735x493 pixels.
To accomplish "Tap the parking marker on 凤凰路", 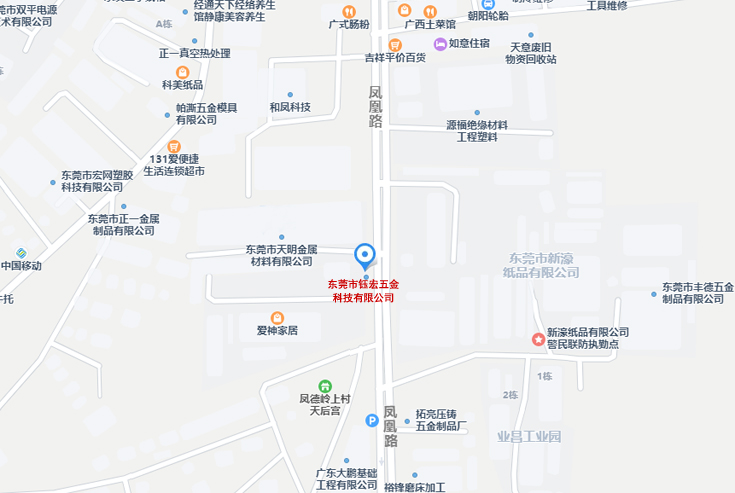I will [372, 422].
